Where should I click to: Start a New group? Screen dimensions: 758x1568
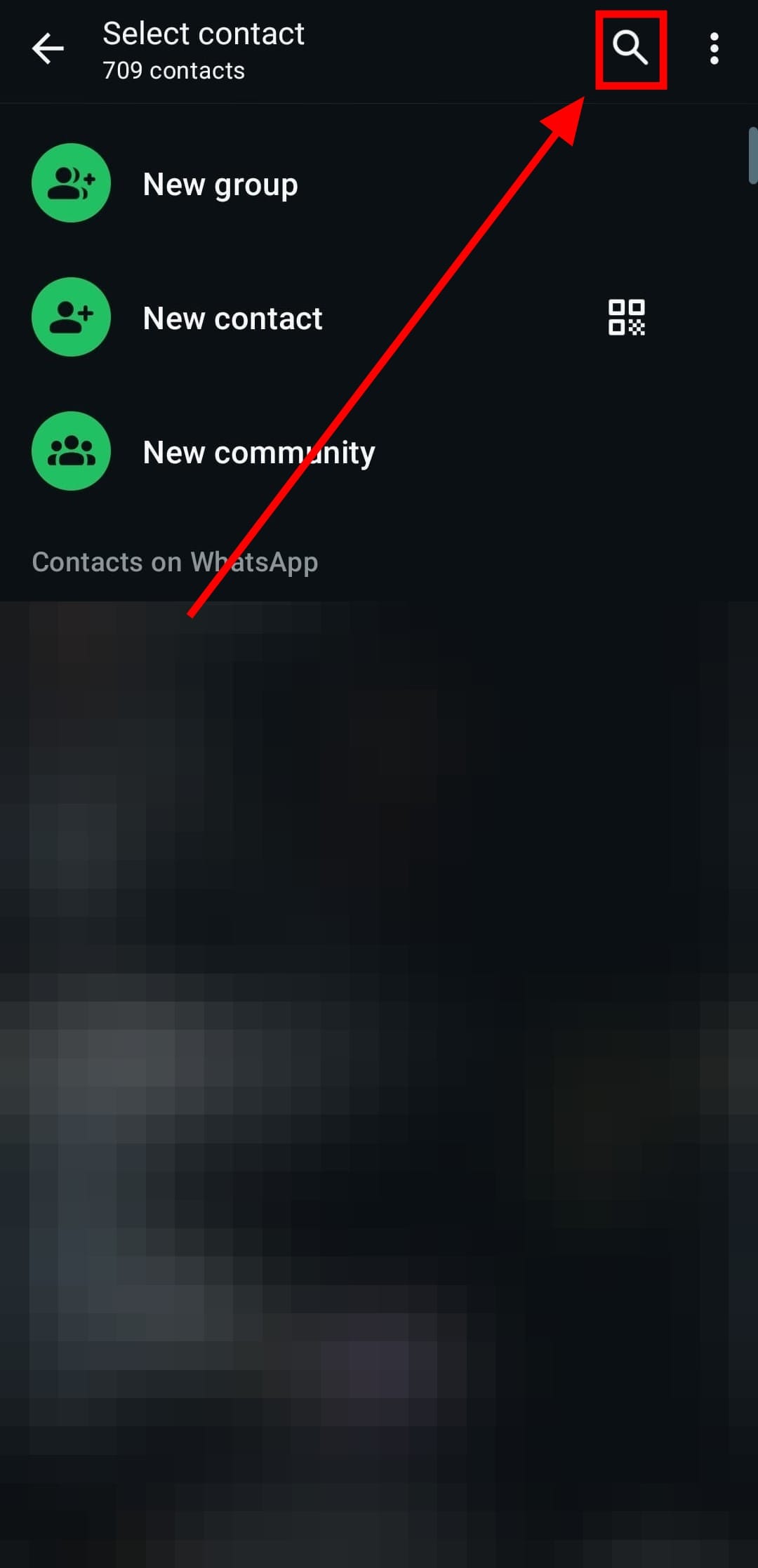220,184
